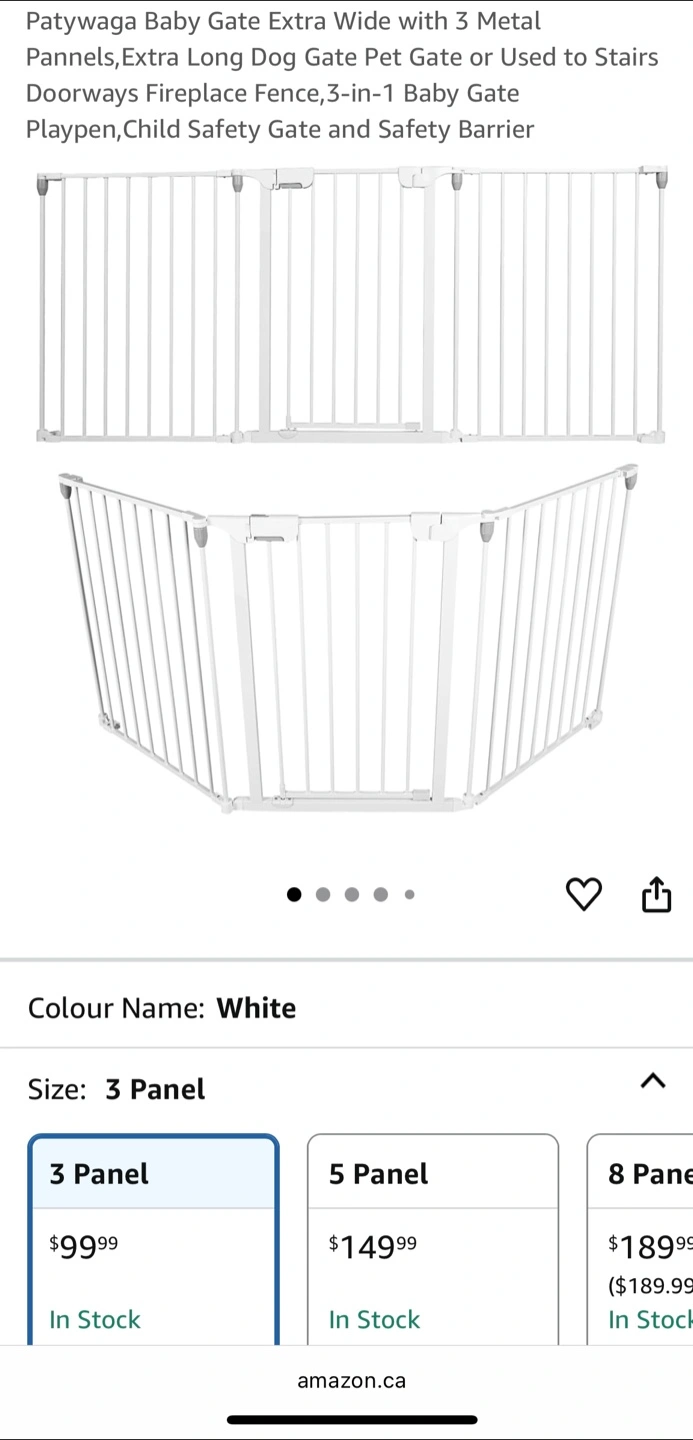The height and width of the screenshot is (1440, 693).
Task: Tap the amazon.ca address bar
Action: [x=351, y=1381]
